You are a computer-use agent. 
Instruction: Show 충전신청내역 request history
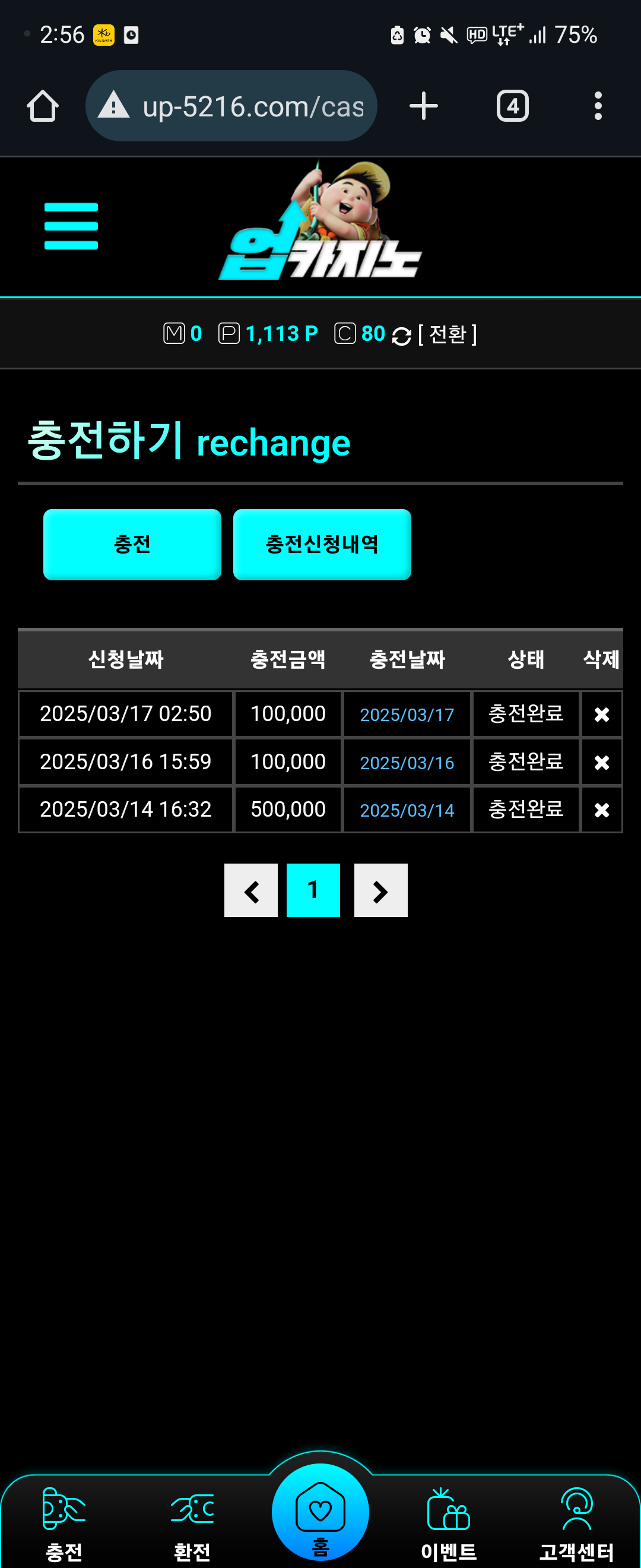click(322, 544)
